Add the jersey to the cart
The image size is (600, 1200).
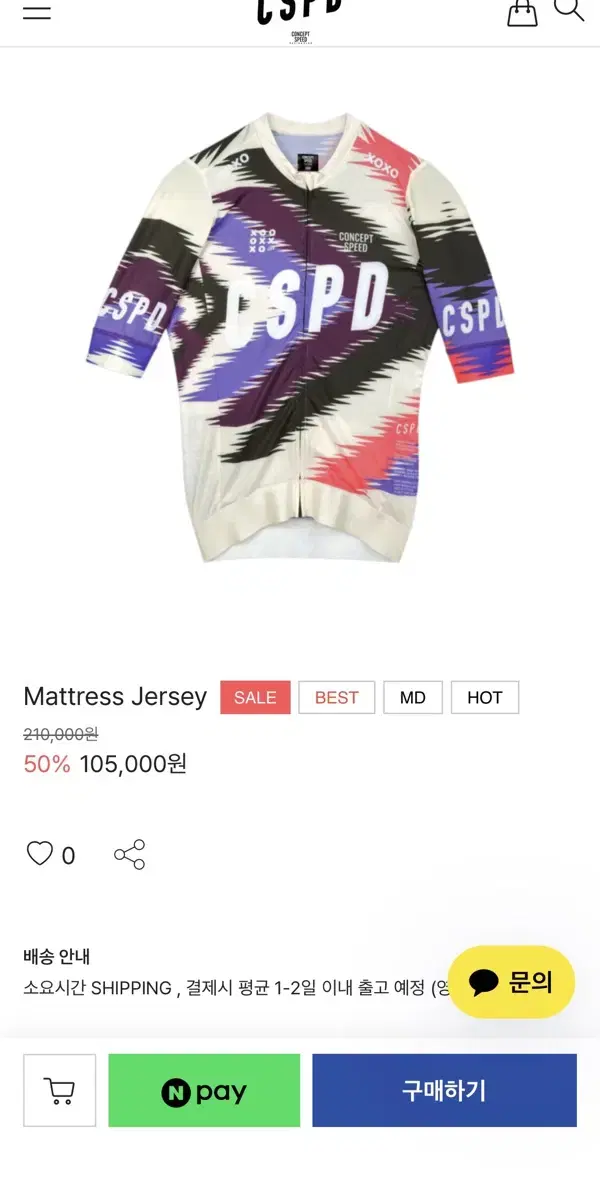[x=60, y=1090]
